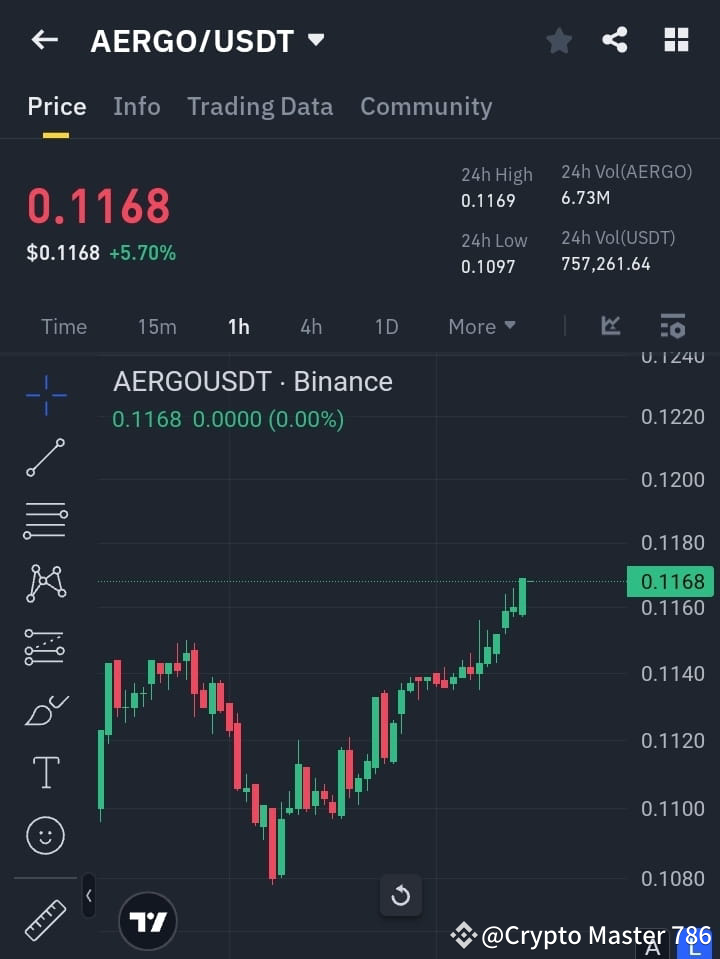The image size is (720, 959).
Task: Select the crosshair cursor tool
Action: (44, 396)
